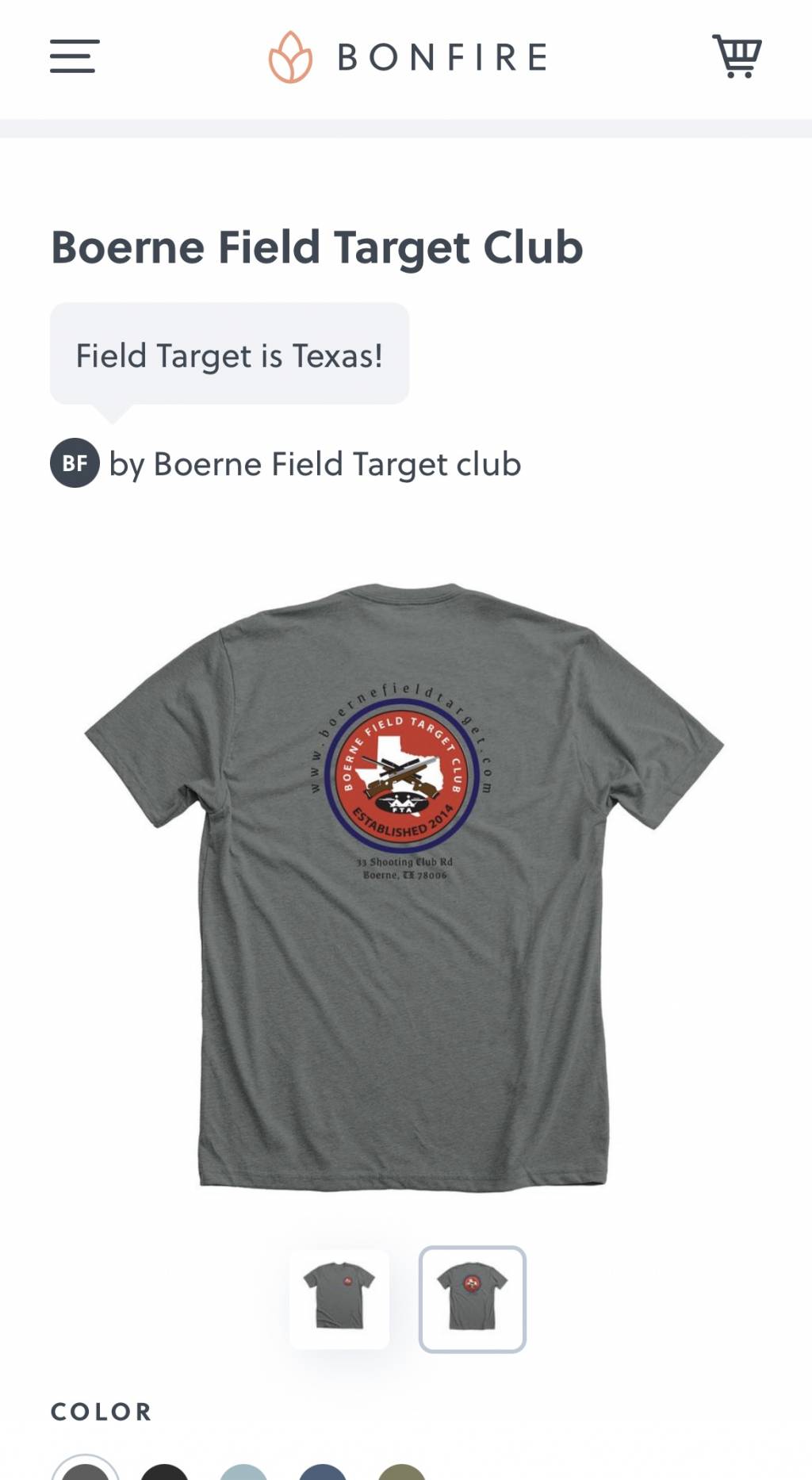
Task: Select the back view shirt thumbnail
Action: (x=472, y=1299)
